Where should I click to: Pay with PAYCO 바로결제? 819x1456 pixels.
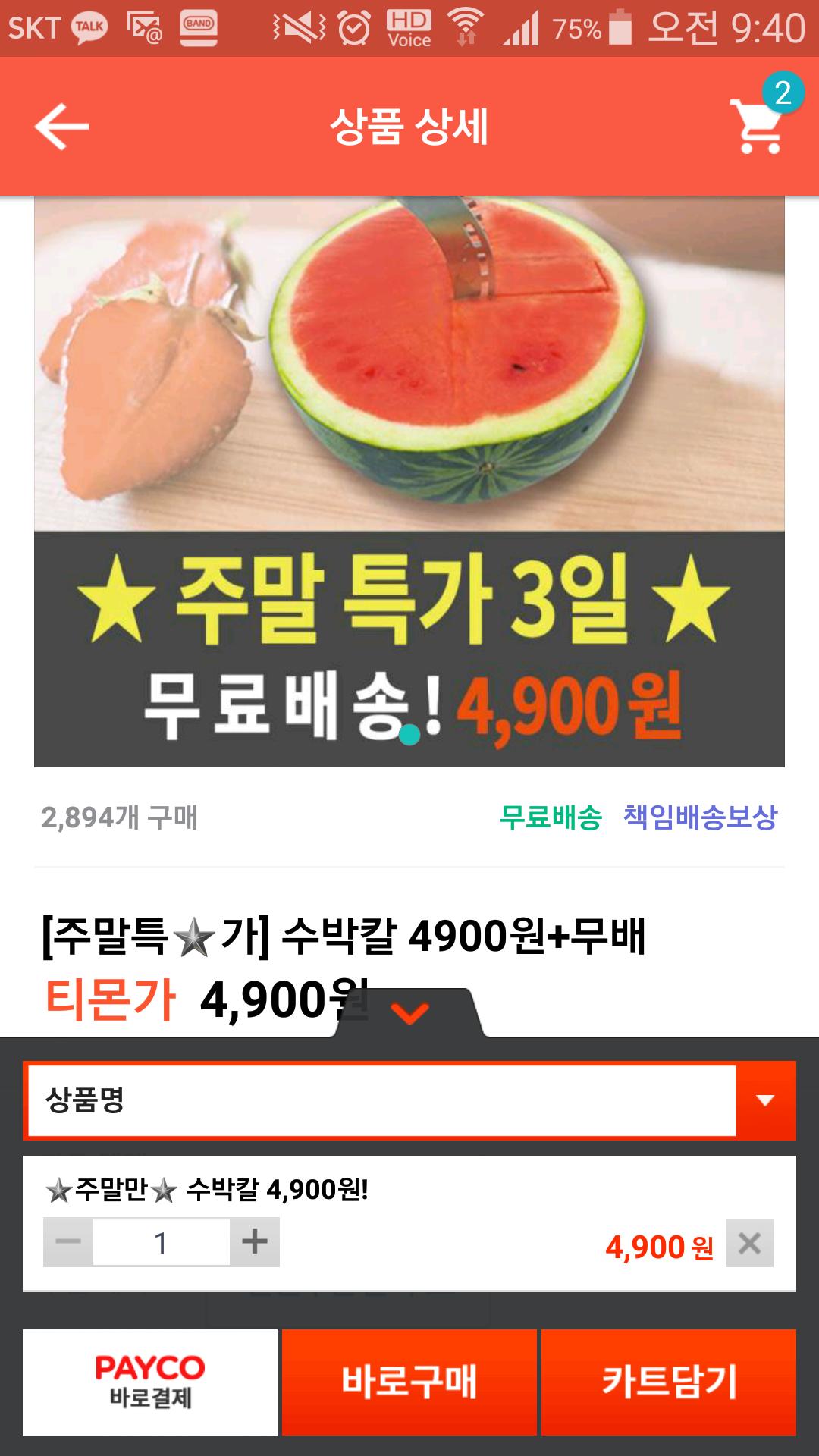pyautogui.click(x=150, y=1382)
